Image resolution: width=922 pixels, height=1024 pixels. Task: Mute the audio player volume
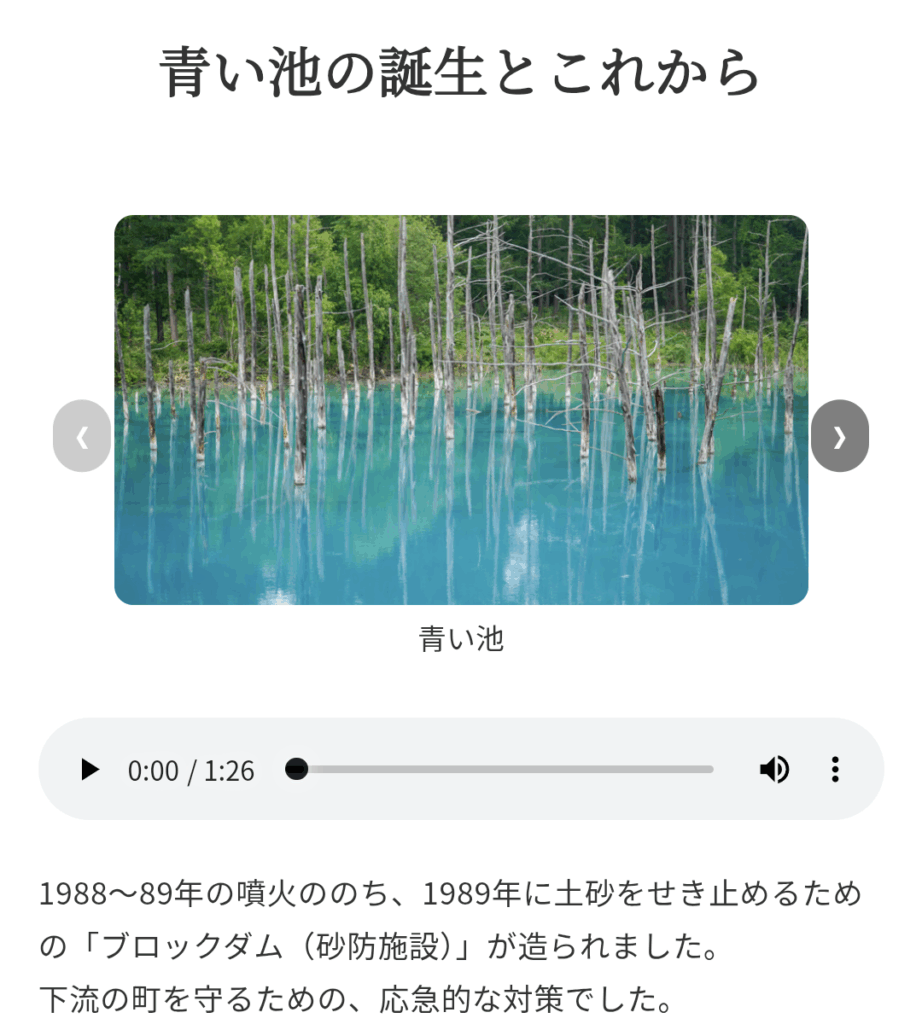pos(774,769)
